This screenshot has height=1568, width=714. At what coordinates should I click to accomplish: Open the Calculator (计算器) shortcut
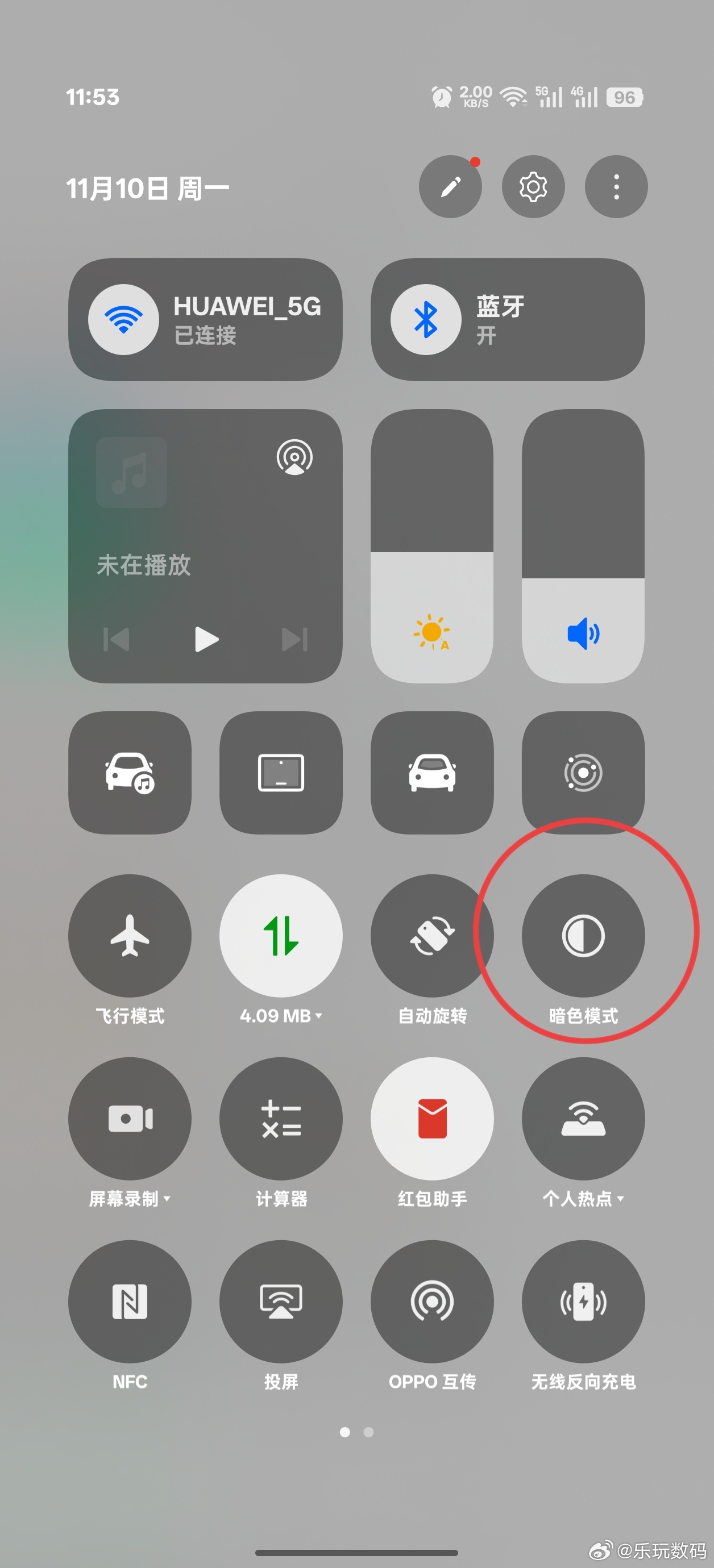(280, 1120)
